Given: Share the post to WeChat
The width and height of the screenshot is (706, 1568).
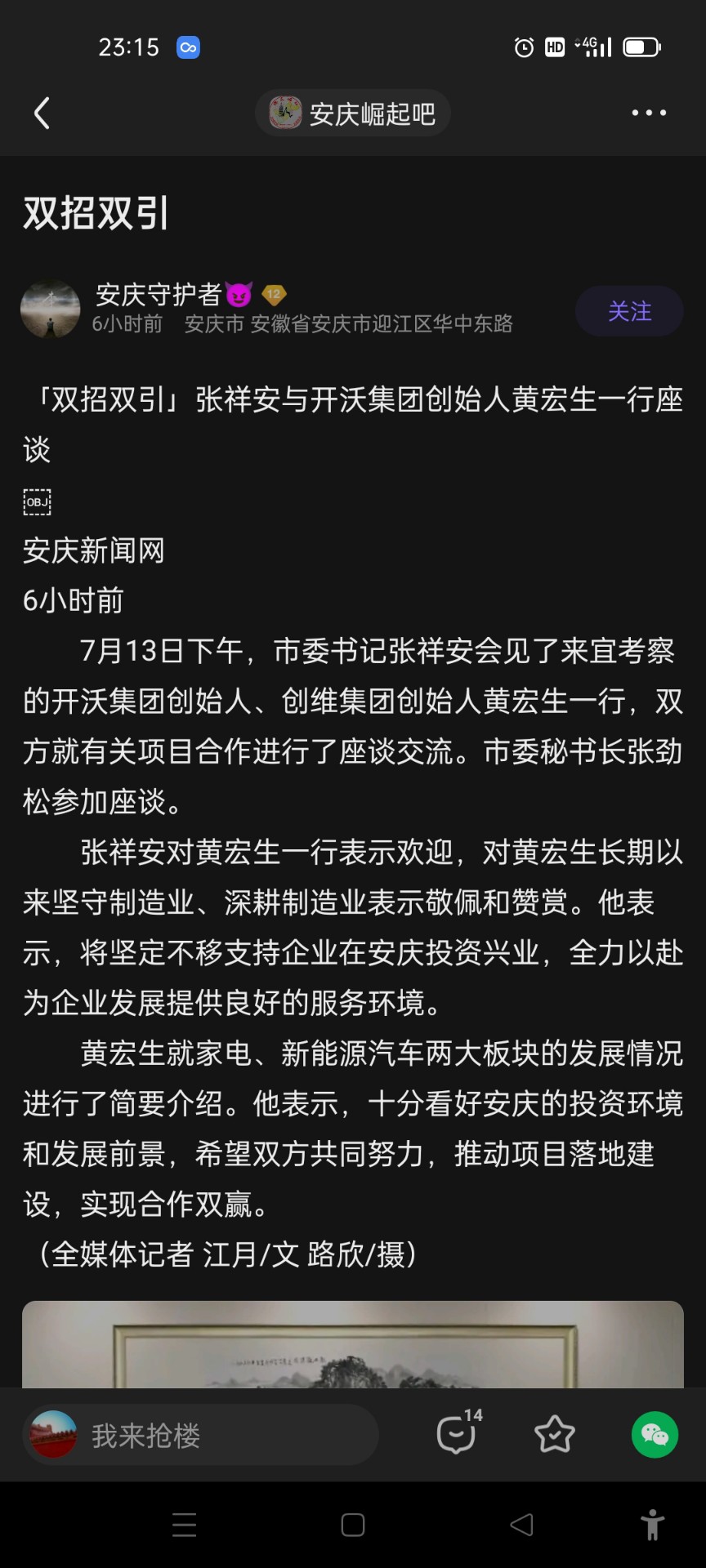Looking at the screenshot, I should (x=655, y=1435).
